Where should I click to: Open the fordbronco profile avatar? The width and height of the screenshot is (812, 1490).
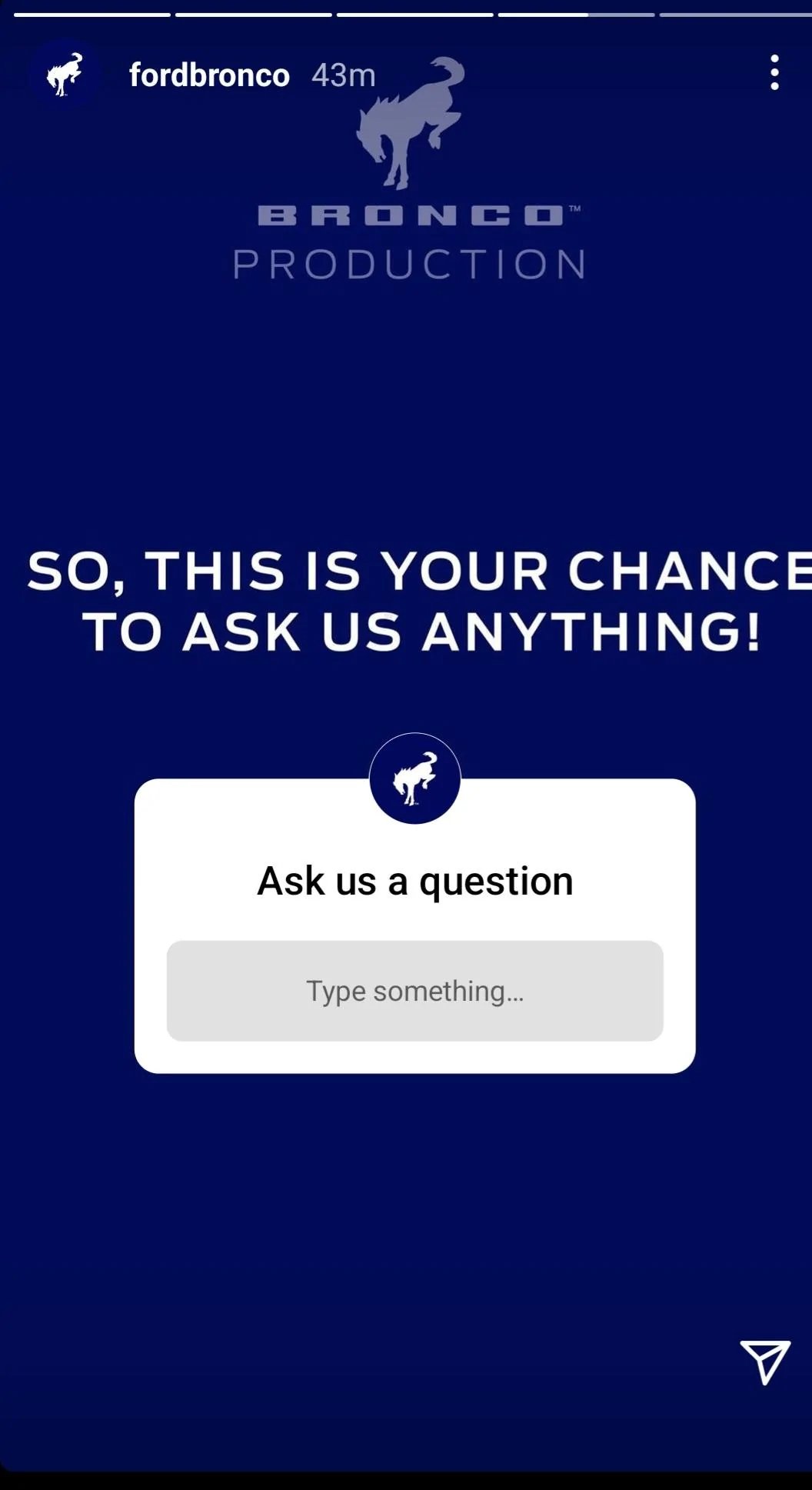pyautogui.click(x=65, y=75)
